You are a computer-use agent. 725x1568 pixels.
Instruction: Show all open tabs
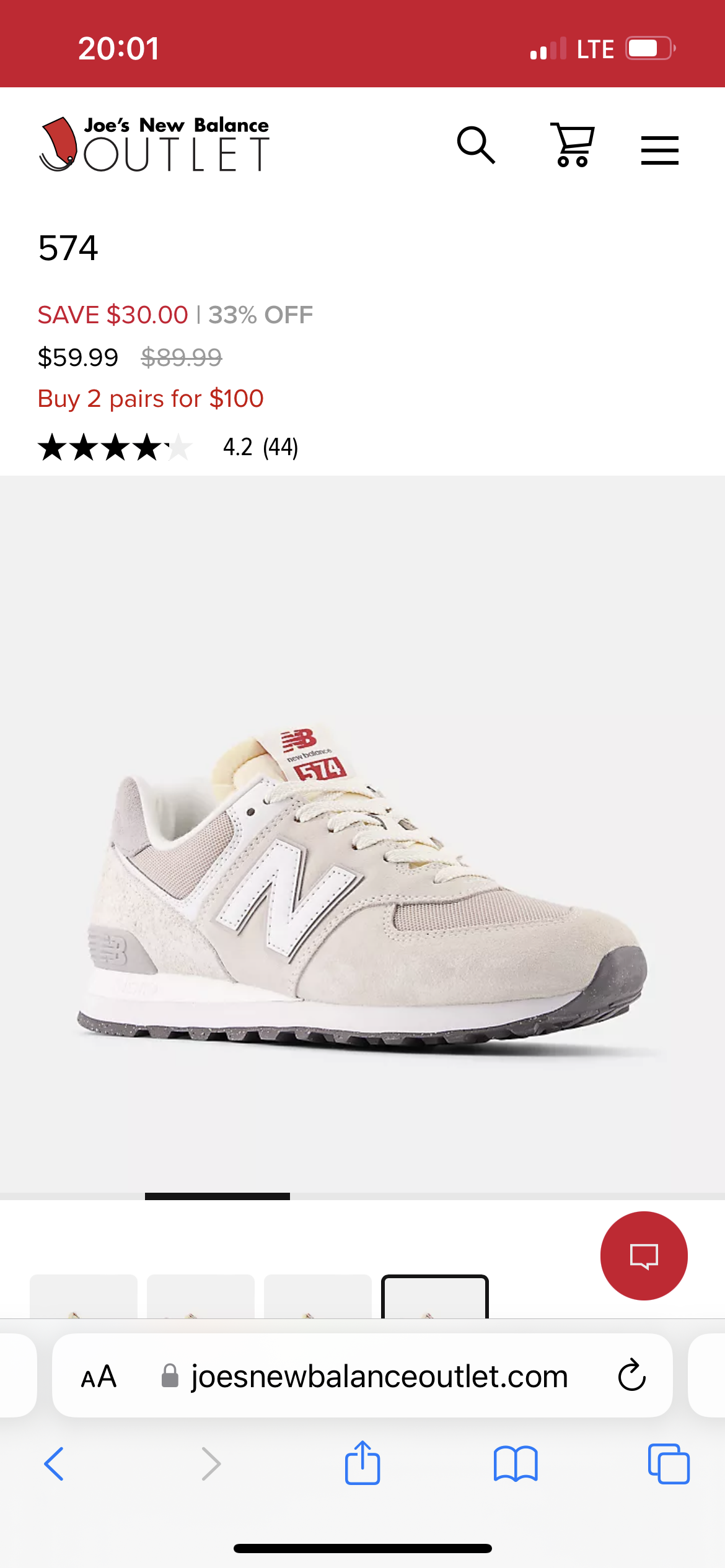click(668, 1464)
